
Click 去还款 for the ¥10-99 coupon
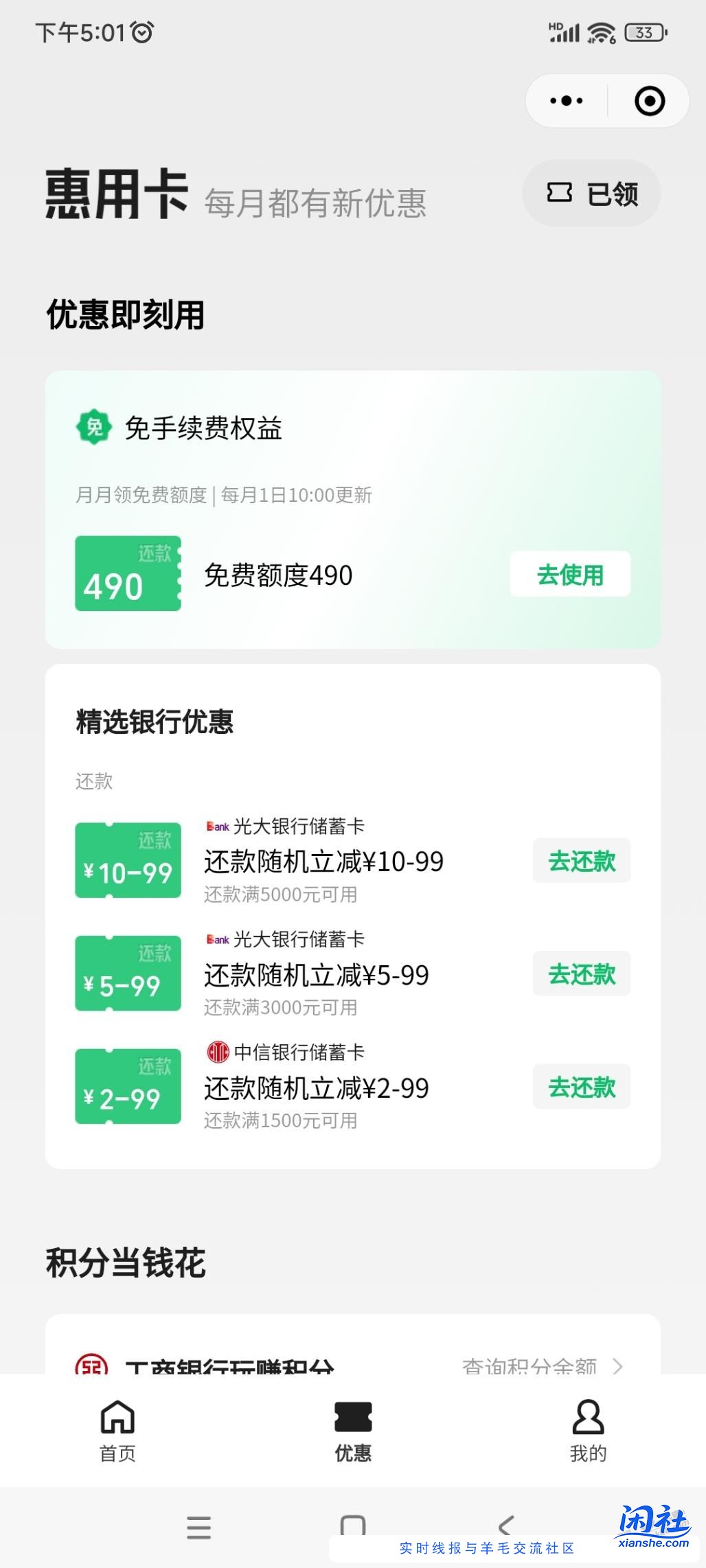[x=581, y=861]
